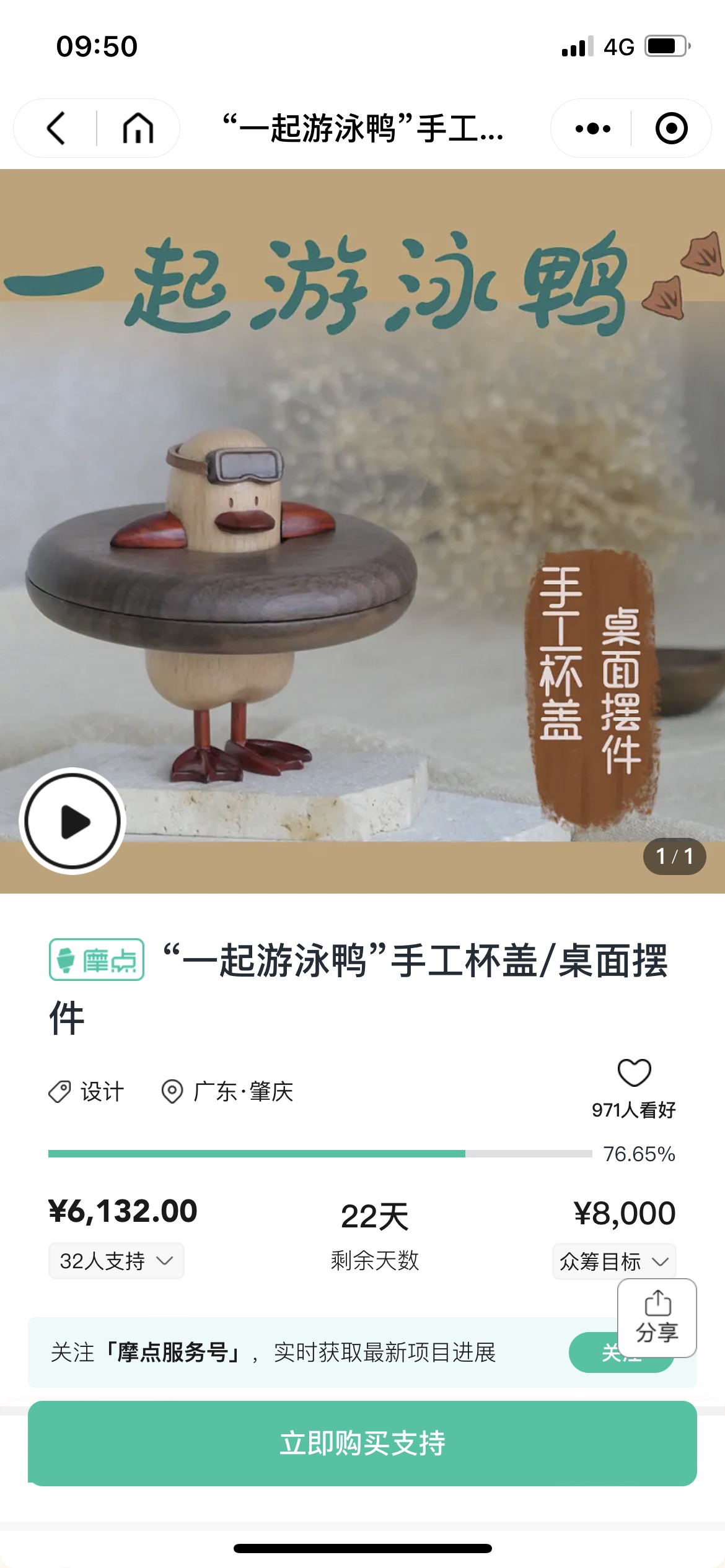
Task: Play the swimming duck product video
Action: pos(73,821)
